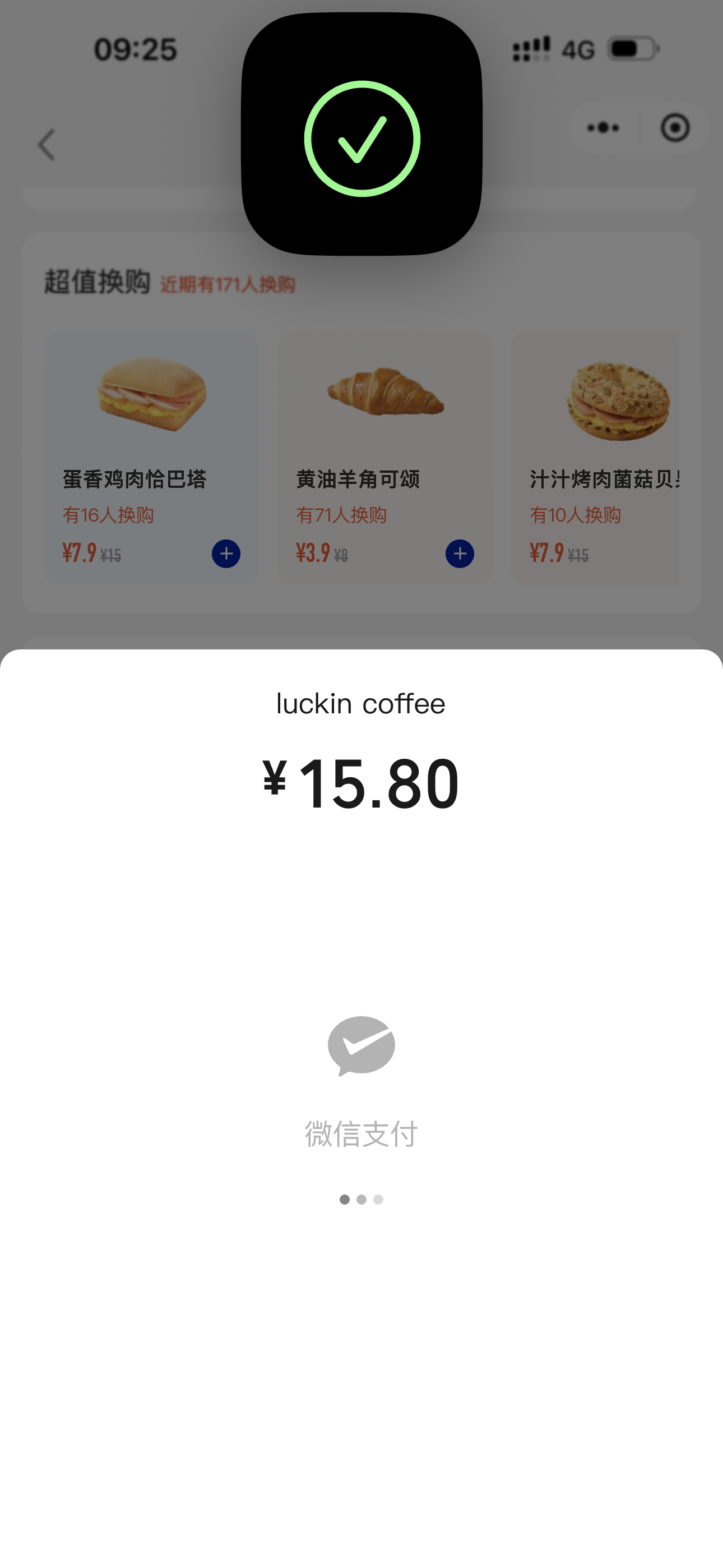Add 蛋香鸡肉恰巴塔 with its plus button

click(226, 554)
